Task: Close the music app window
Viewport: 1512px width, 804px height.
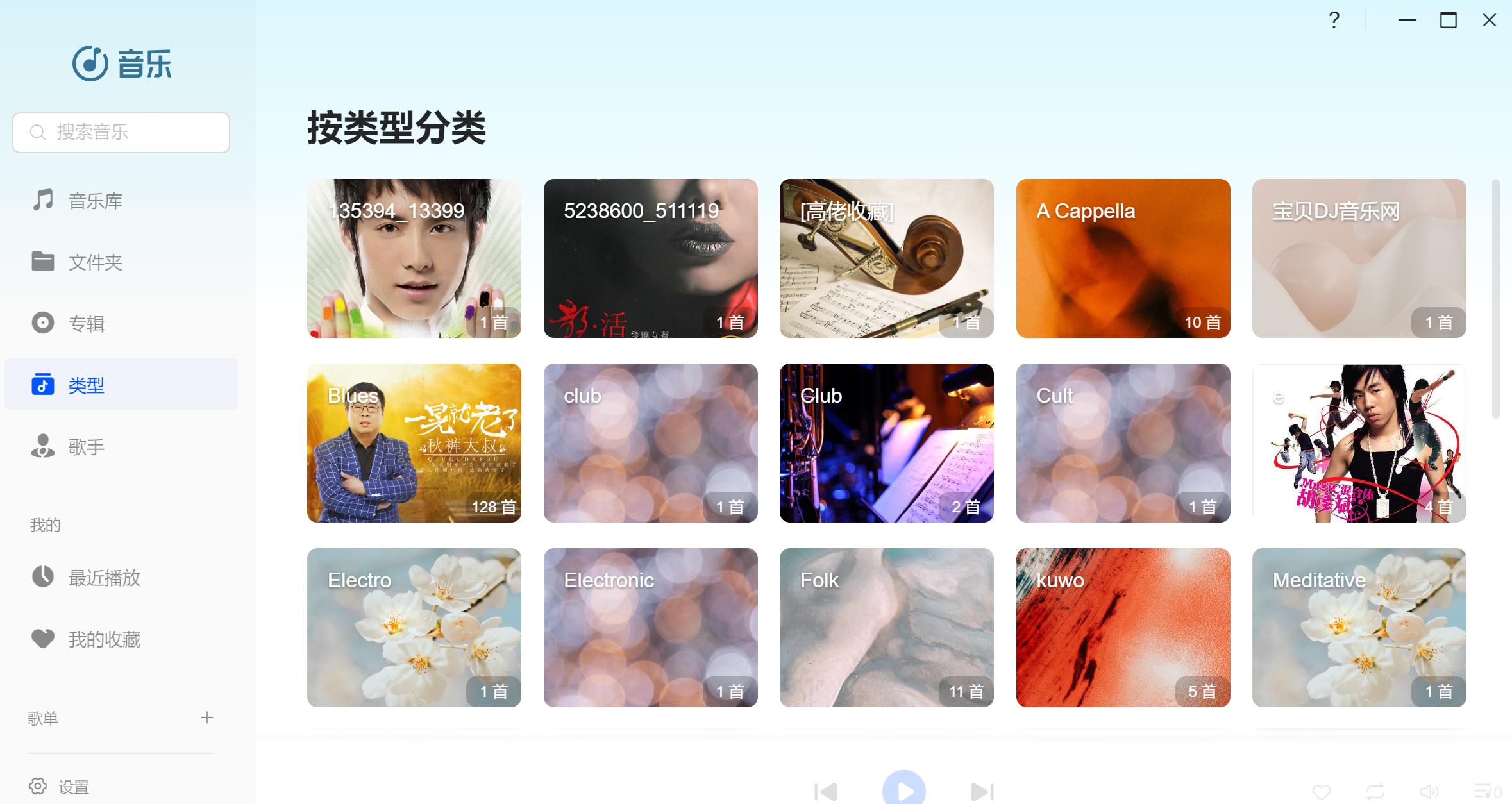Action: point(1489,21)
